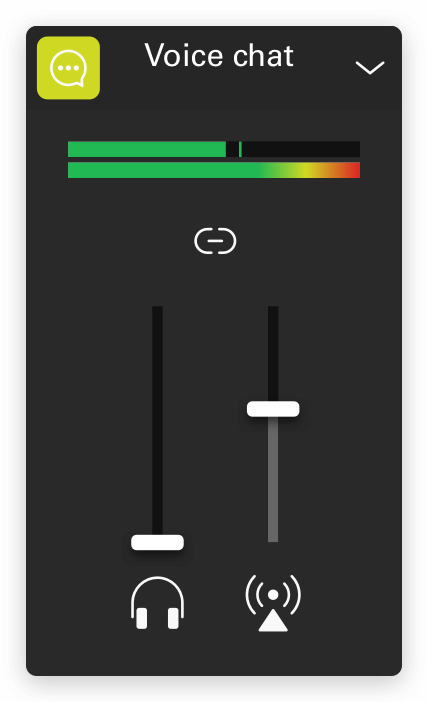Mute the broadcast stream icon

(x=273, y=603)
